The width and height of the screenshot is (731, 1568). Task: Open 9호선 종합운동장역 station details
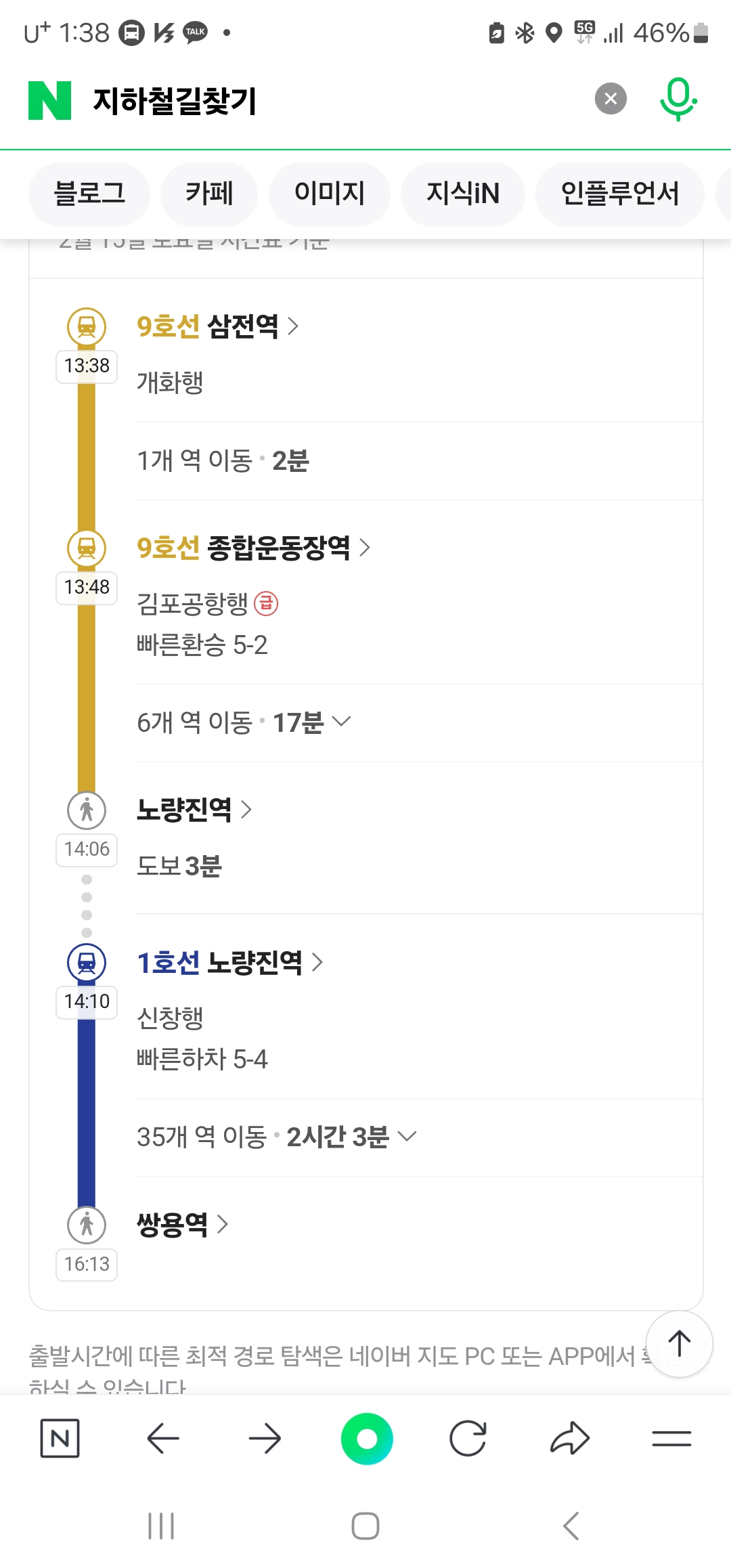[x=253, y=547]
